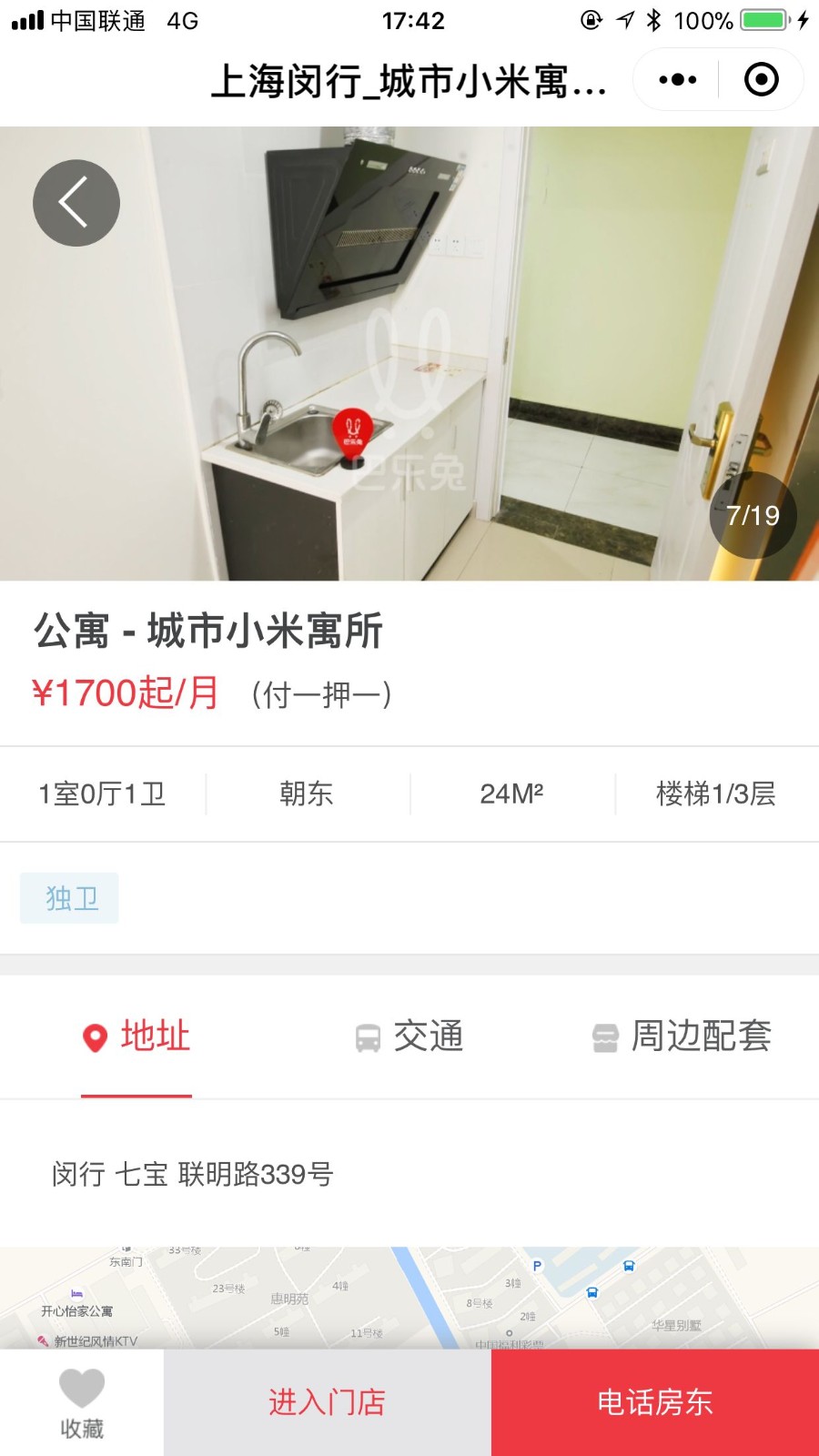Select the 地址 tab

tap(136, 1036)
